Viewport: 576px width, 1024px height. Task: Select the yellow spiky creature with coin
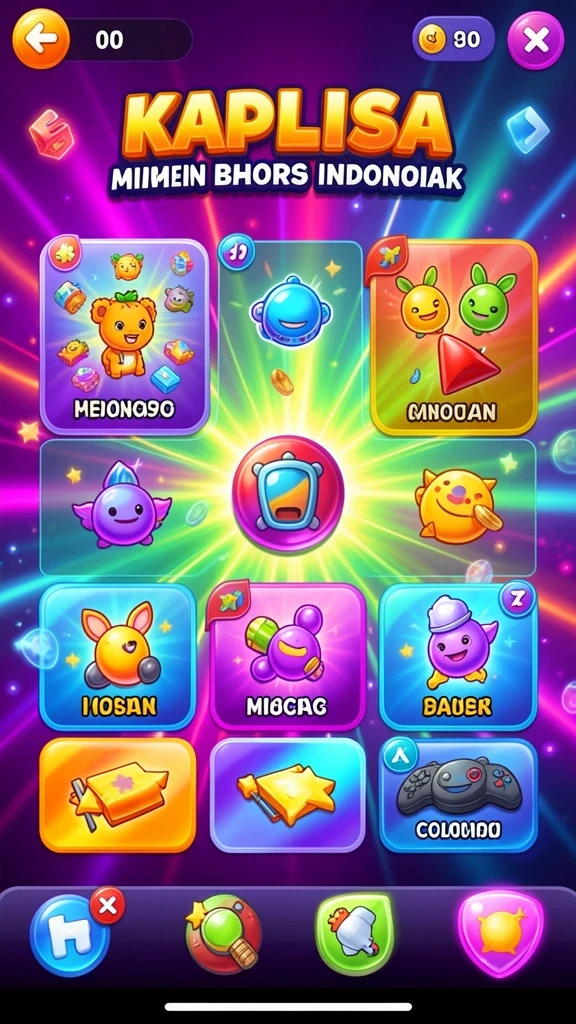458,504
